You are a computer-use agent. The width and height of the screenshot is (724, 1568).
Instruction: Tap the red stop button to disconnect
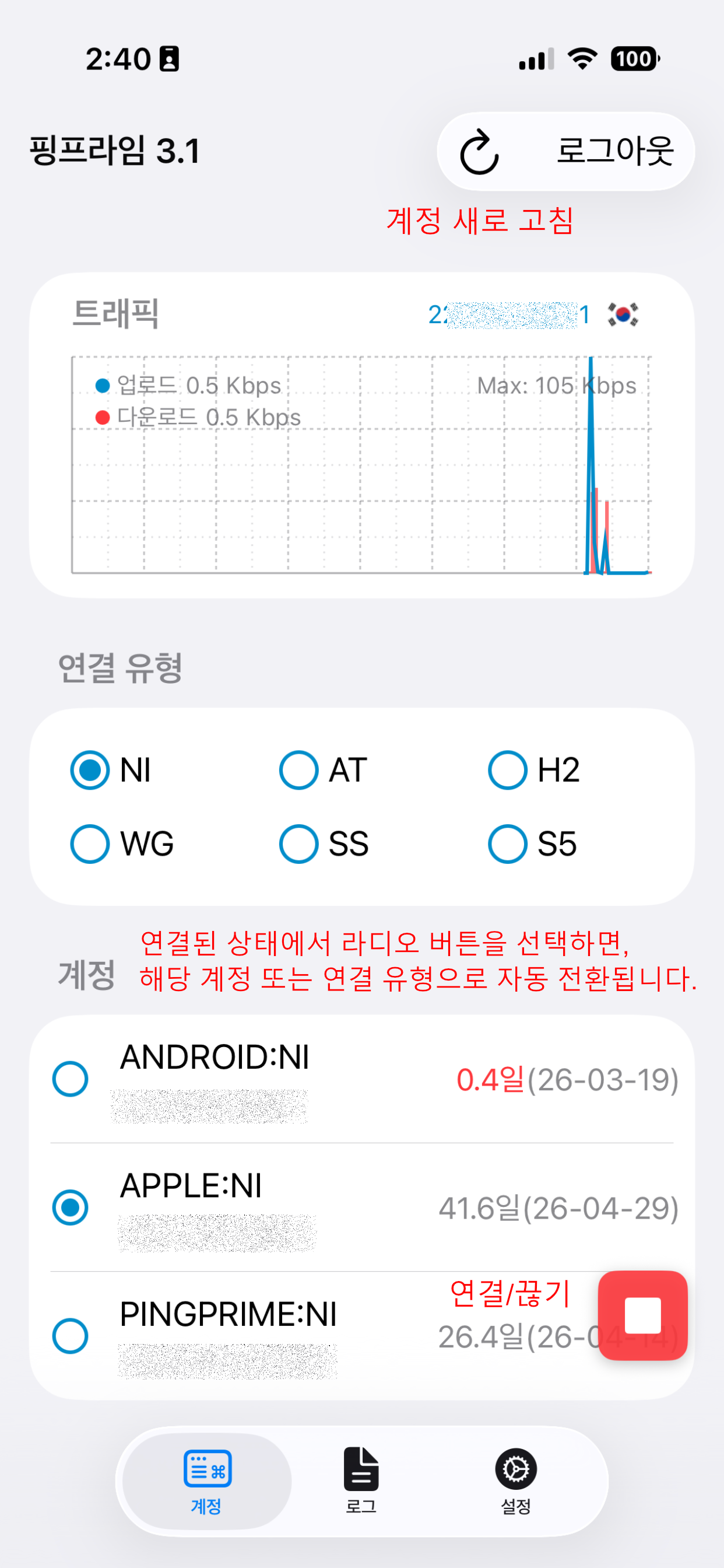(x=642, y=1315)
